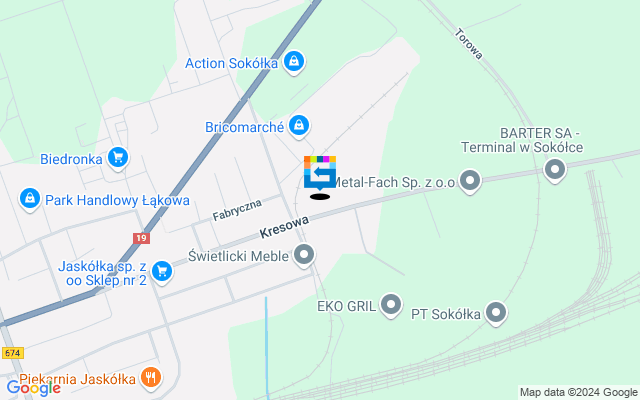Select the Jaskółka sp. z oo Sklep nr 2 marker
The width and height of the screenshot is (640, 400).
(x=161, y=269)
